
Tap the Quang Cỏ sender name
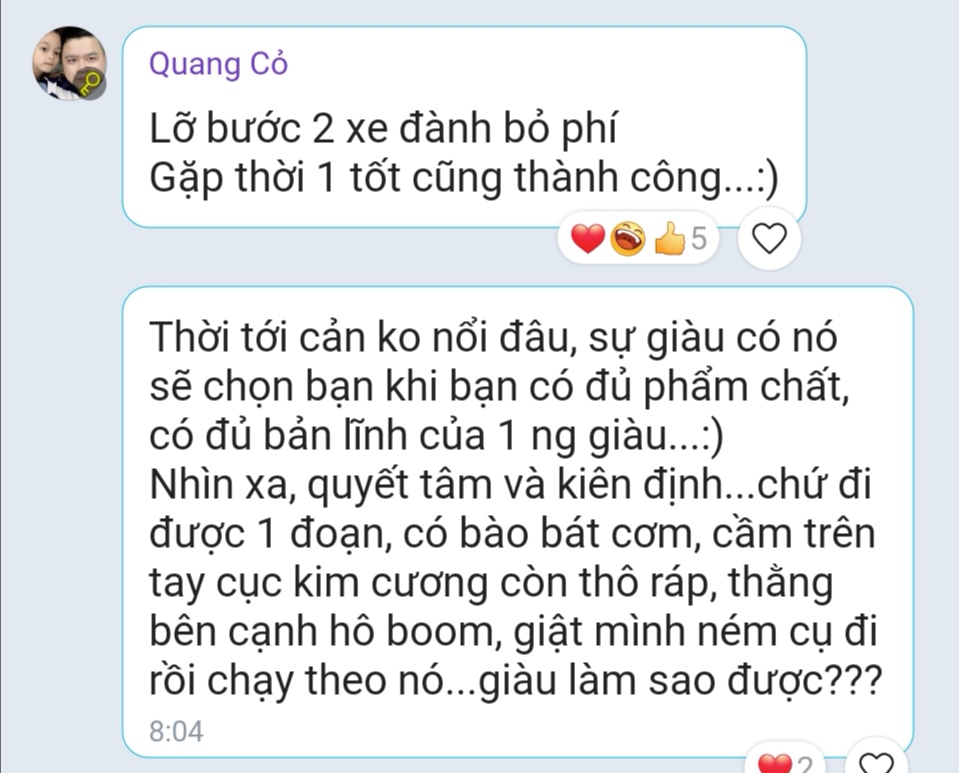[218, 65]
